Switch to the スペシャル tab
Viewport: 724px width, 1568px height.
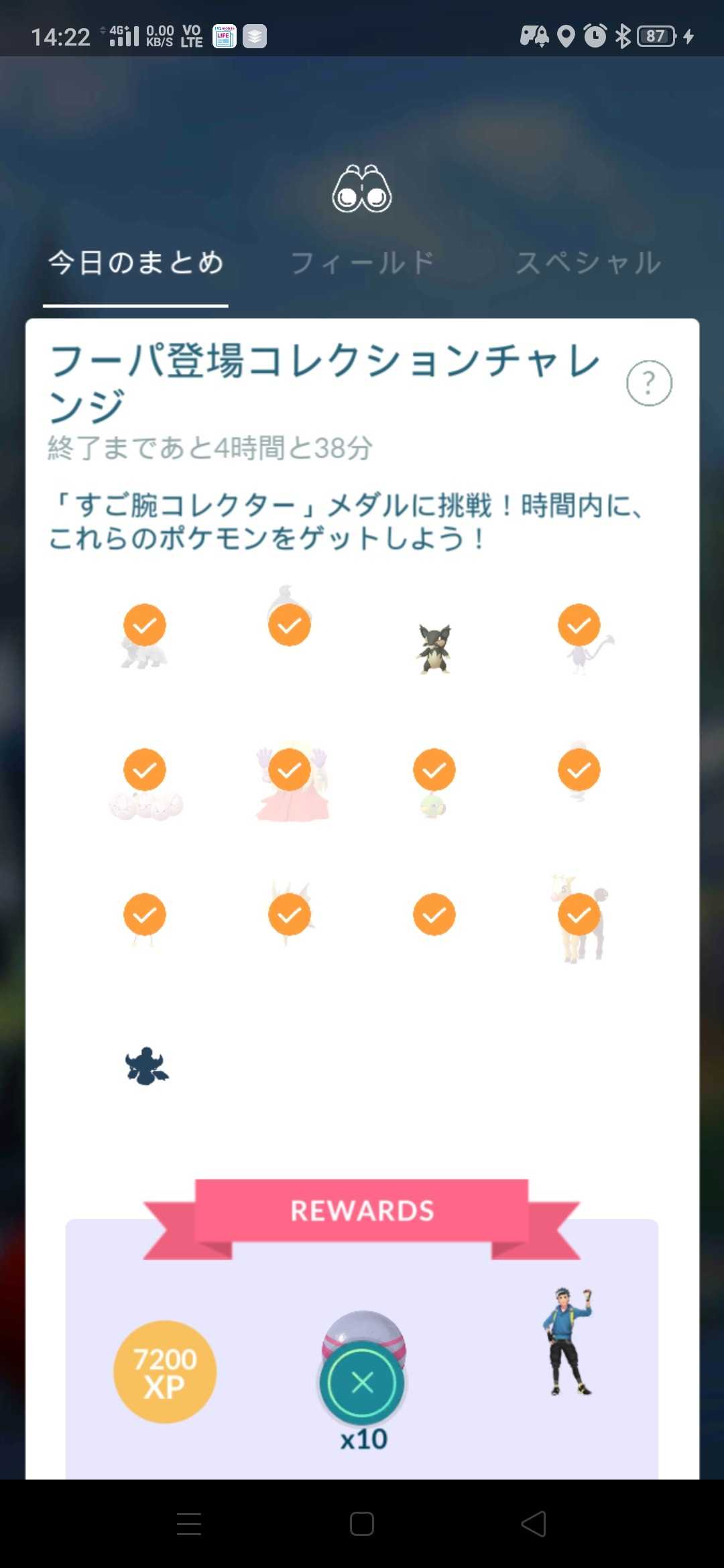(x=588, y=263)
